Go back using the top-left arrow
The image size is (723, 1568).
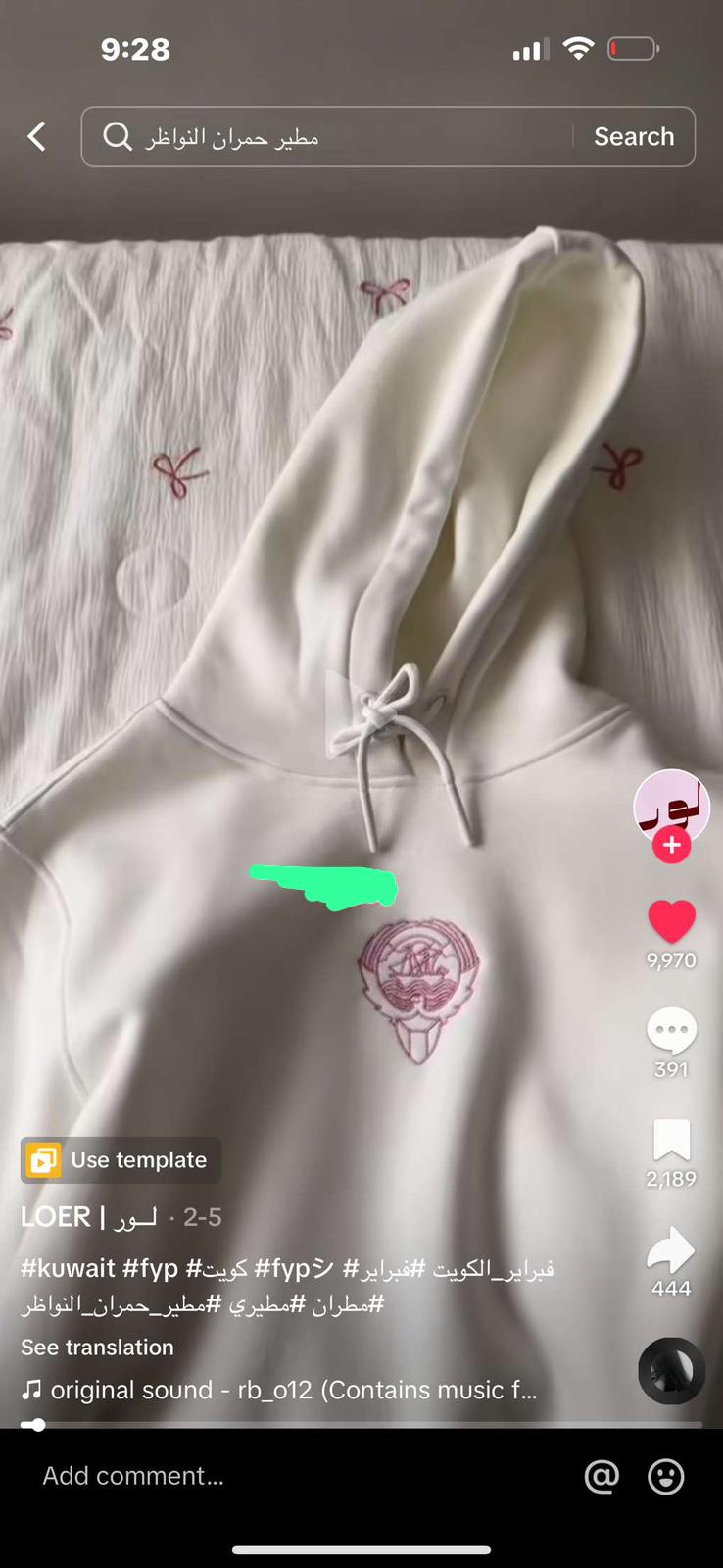[x=37, y=136]
